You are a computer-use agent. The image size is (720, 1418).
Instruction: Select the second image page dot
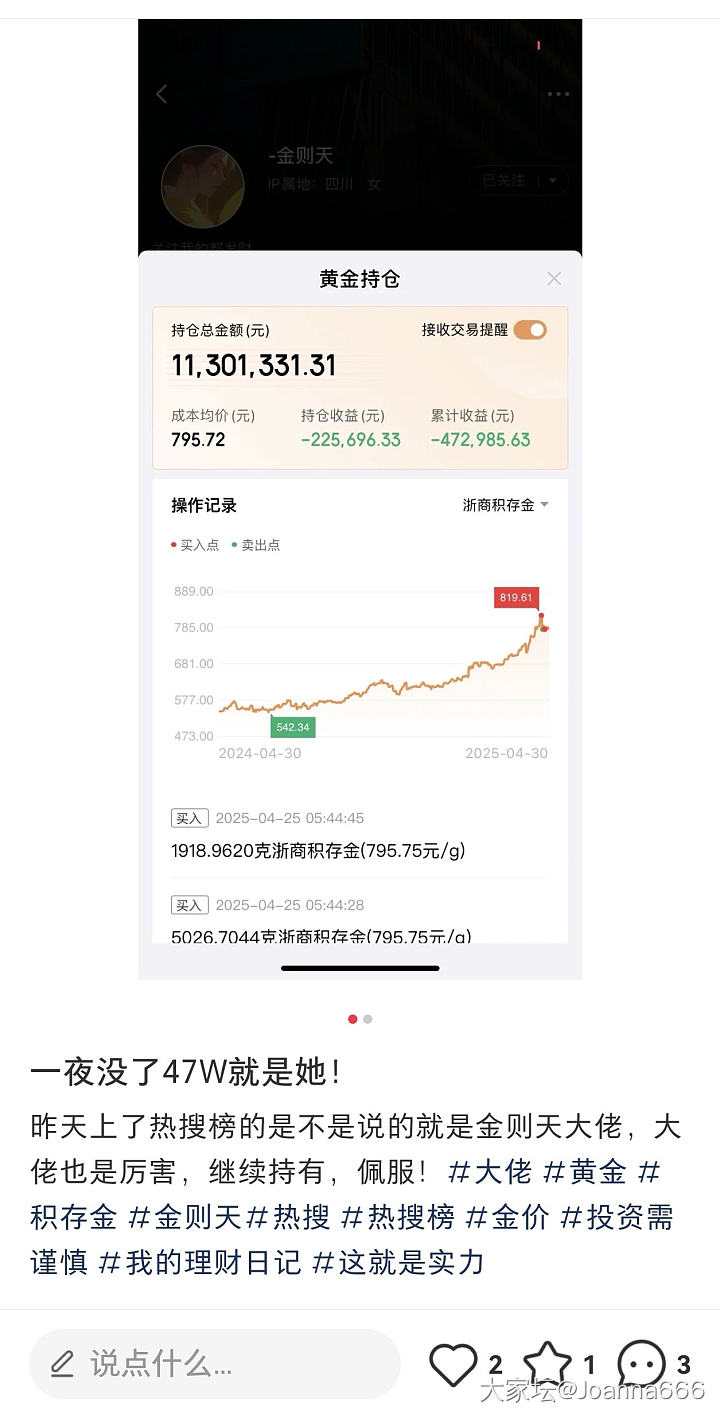[368, 1019]
